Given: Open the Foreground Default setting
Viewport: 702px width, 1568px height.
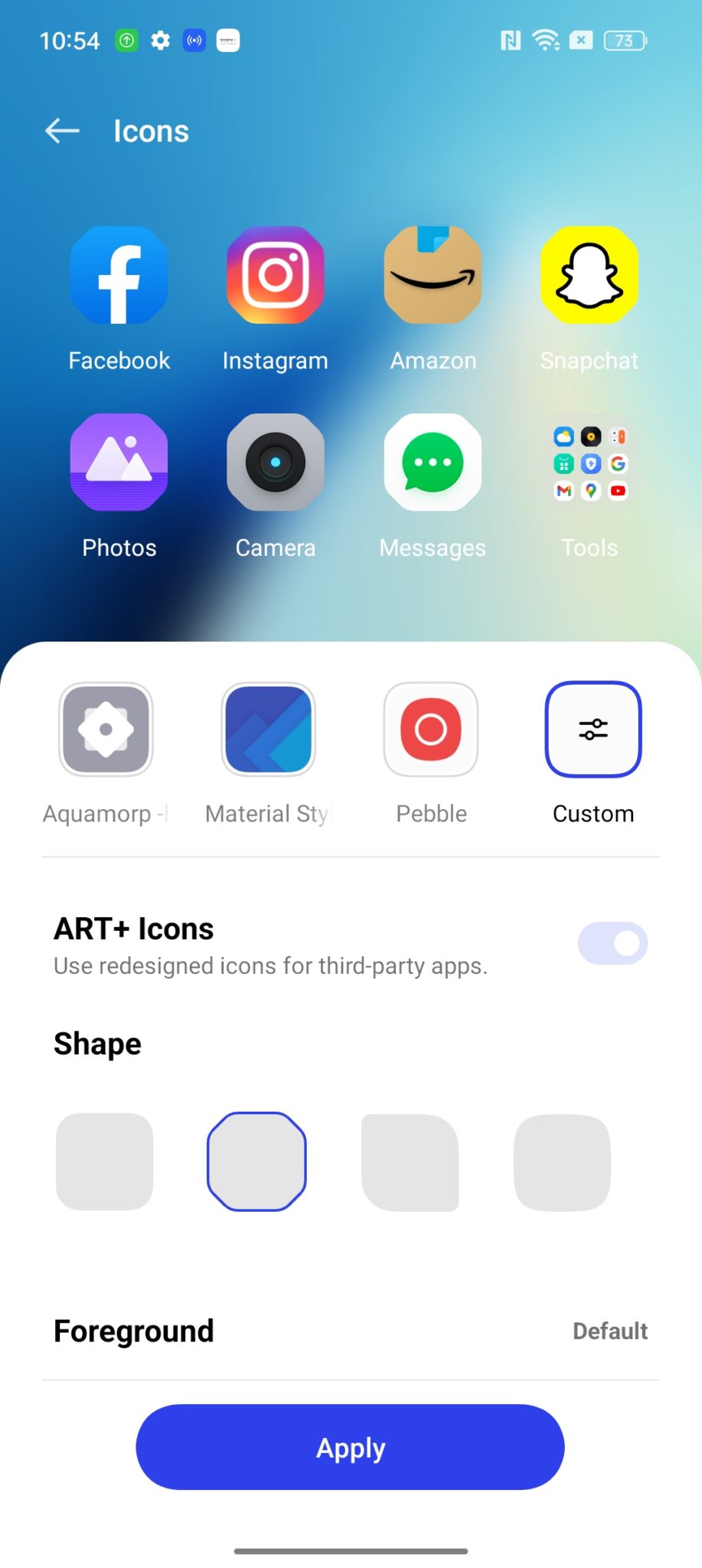Looking at the screenshot, I should tap(609, 1331).
